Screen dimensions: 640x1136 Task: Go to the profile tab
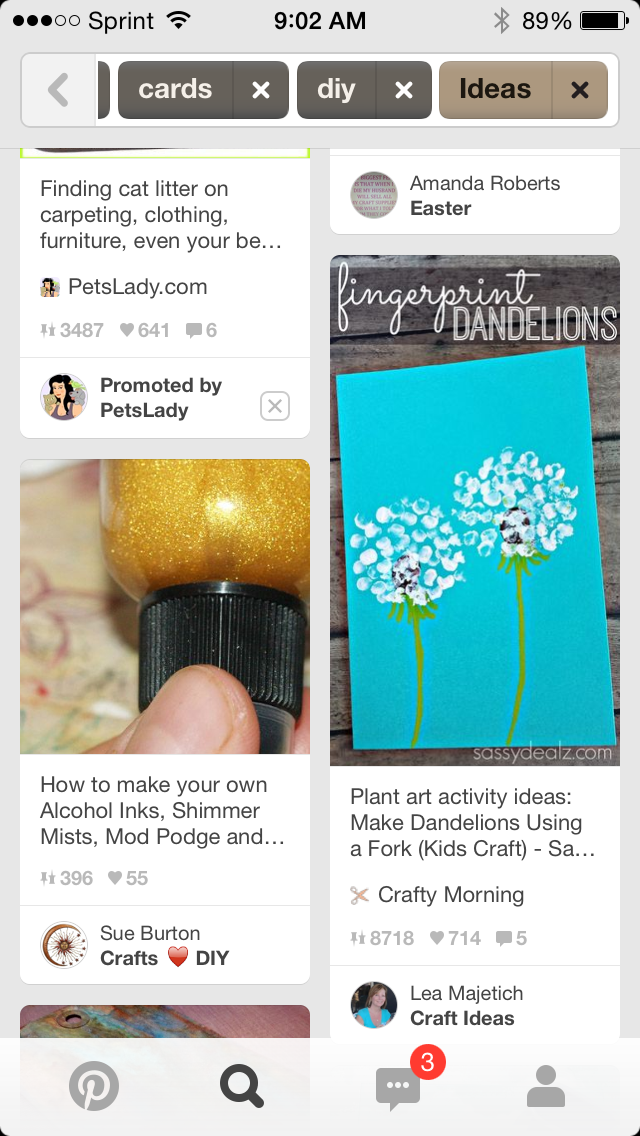[546, 1087]
